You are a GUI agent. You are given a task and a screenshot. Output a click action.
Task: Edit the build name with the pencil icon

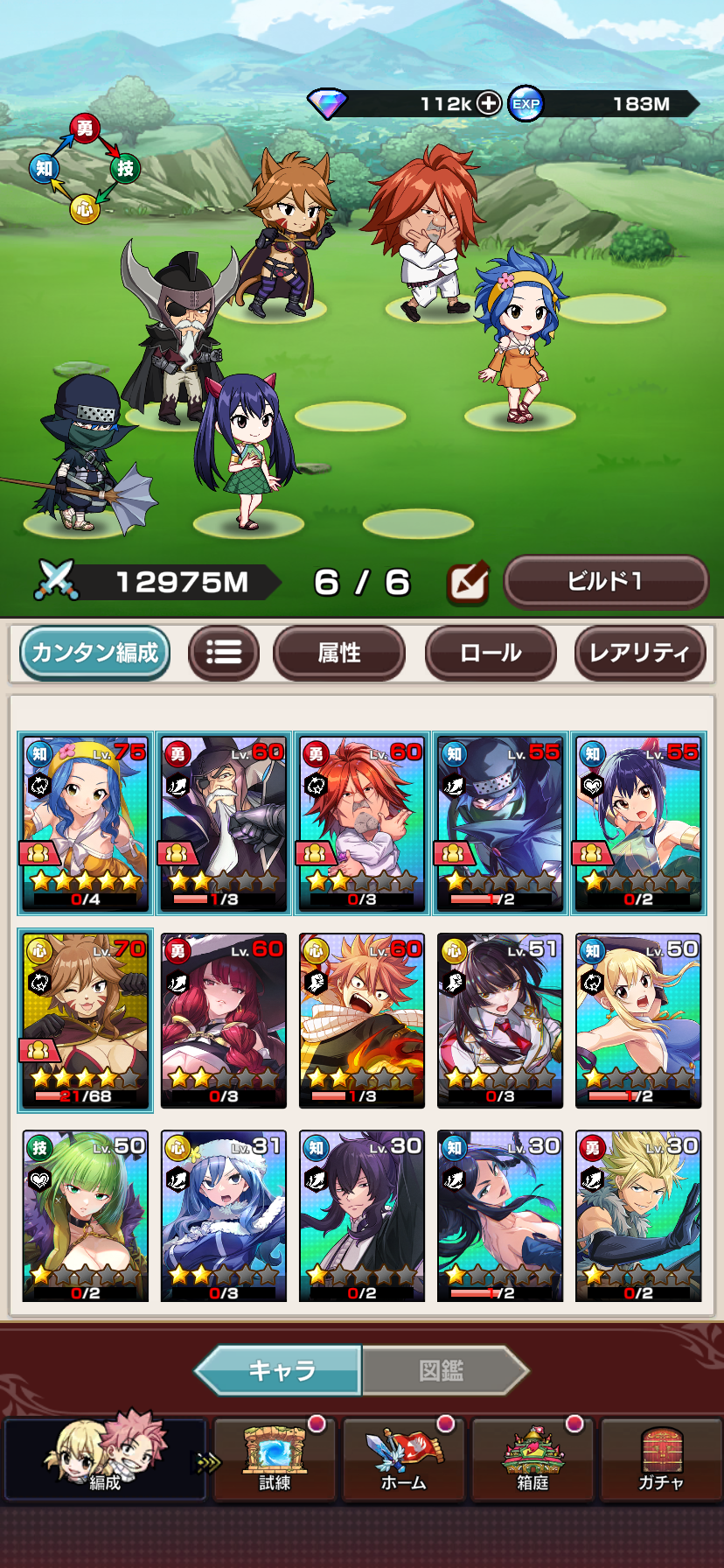467,583
